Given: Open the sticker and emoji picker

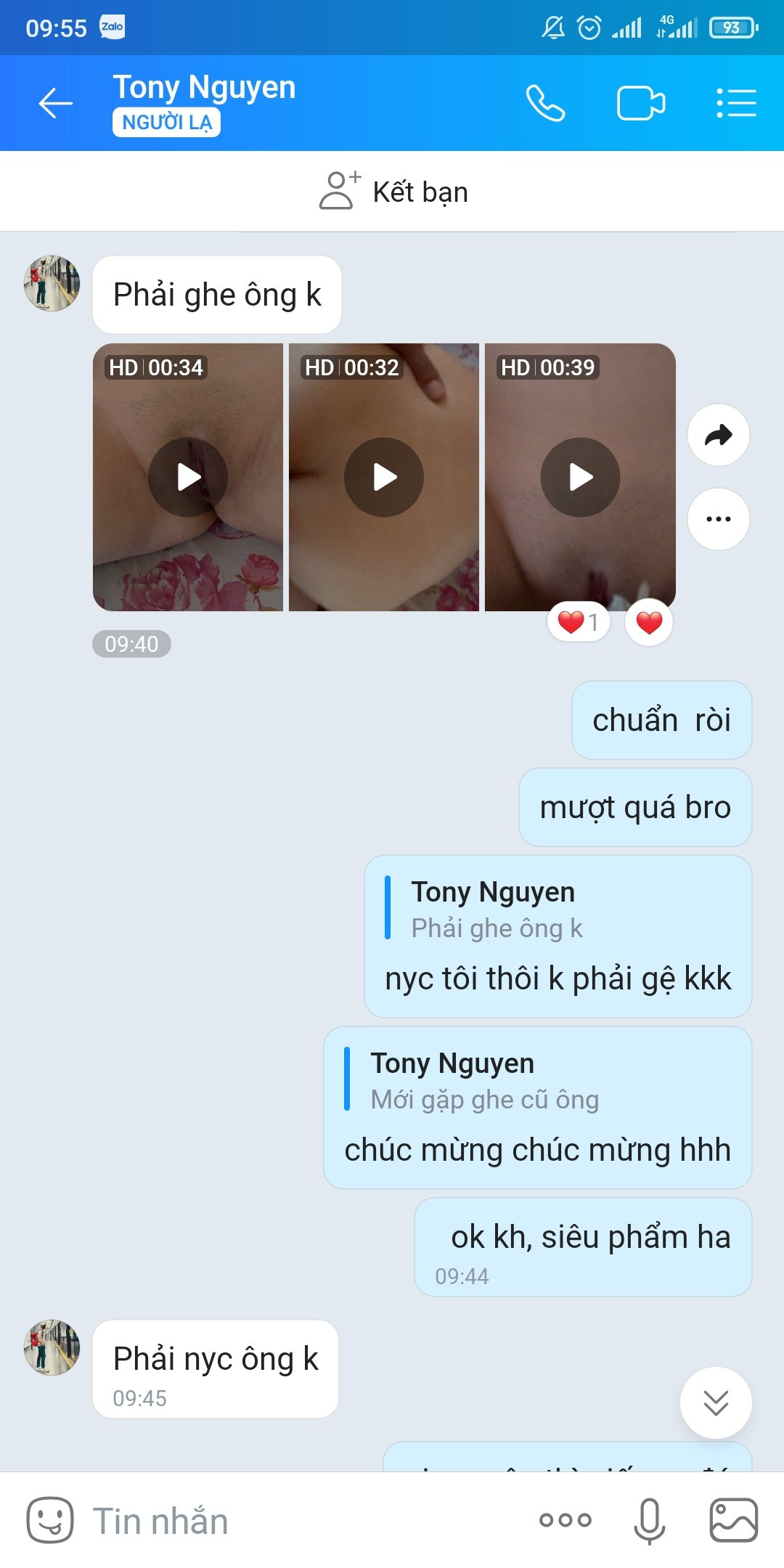Looking at the screenshot, I should [x=50, y=1520].
